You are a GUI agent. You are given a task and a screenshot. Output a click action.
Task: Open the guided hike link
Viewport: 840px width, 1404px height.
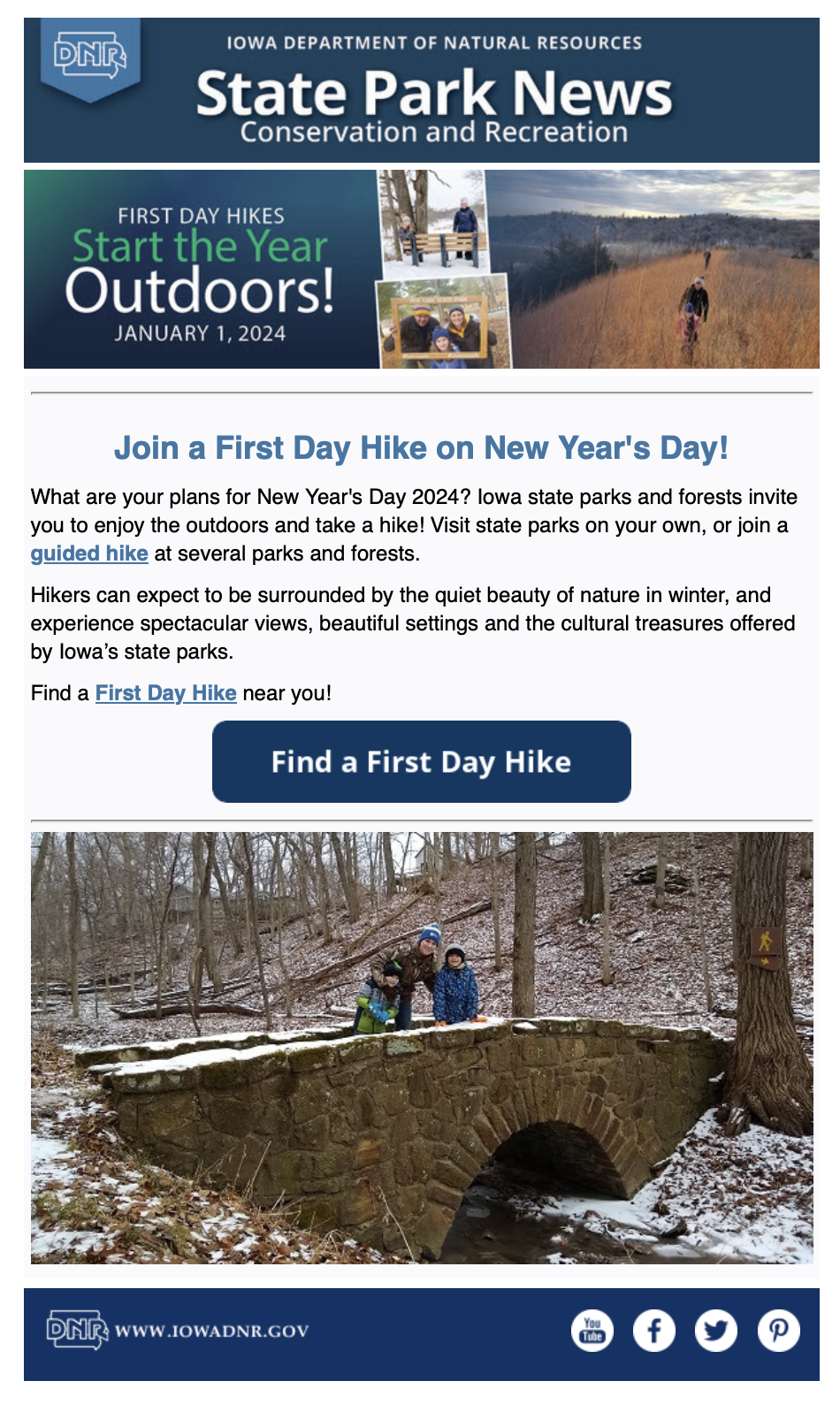pos(88,553)
